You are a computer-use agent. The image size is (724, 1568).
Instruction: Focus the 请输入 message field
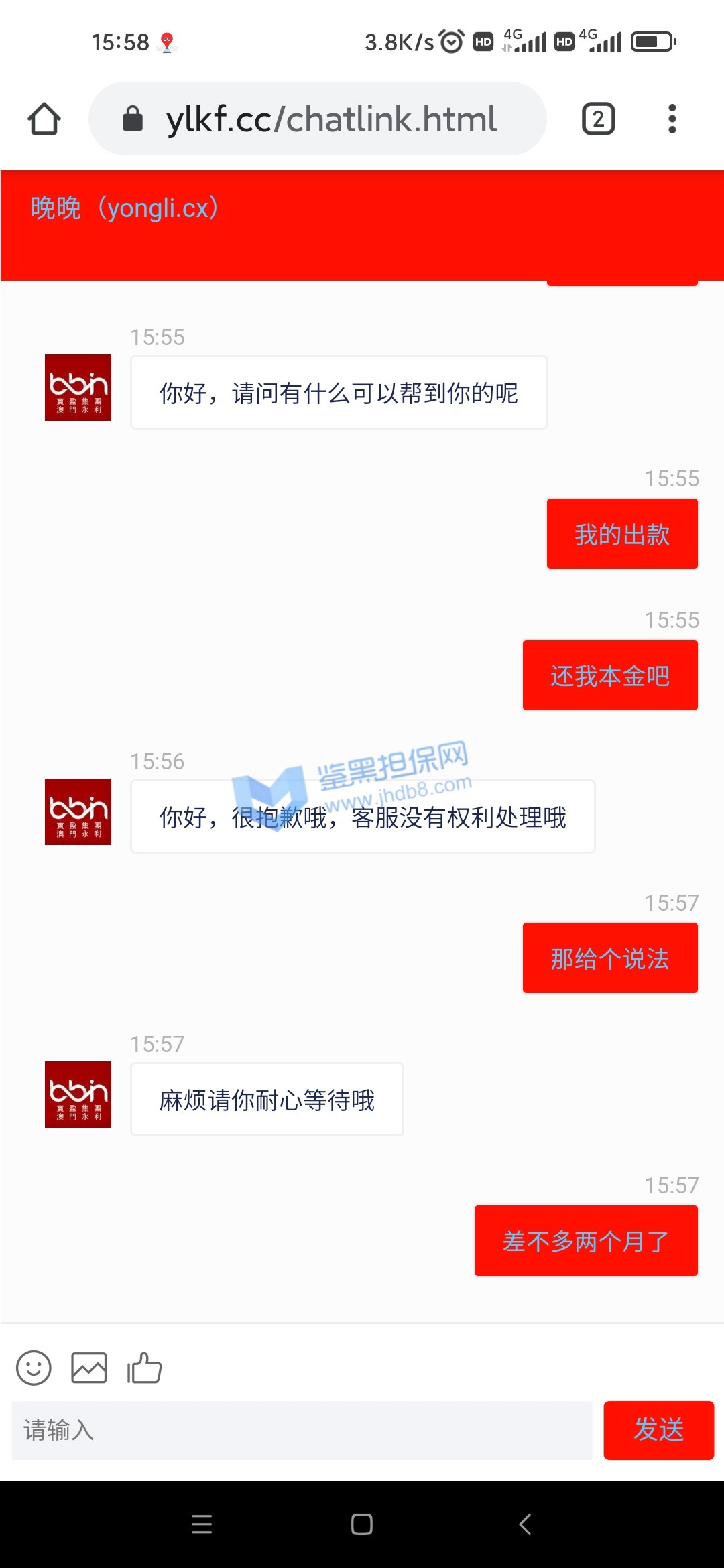(x=302, y=1430)
